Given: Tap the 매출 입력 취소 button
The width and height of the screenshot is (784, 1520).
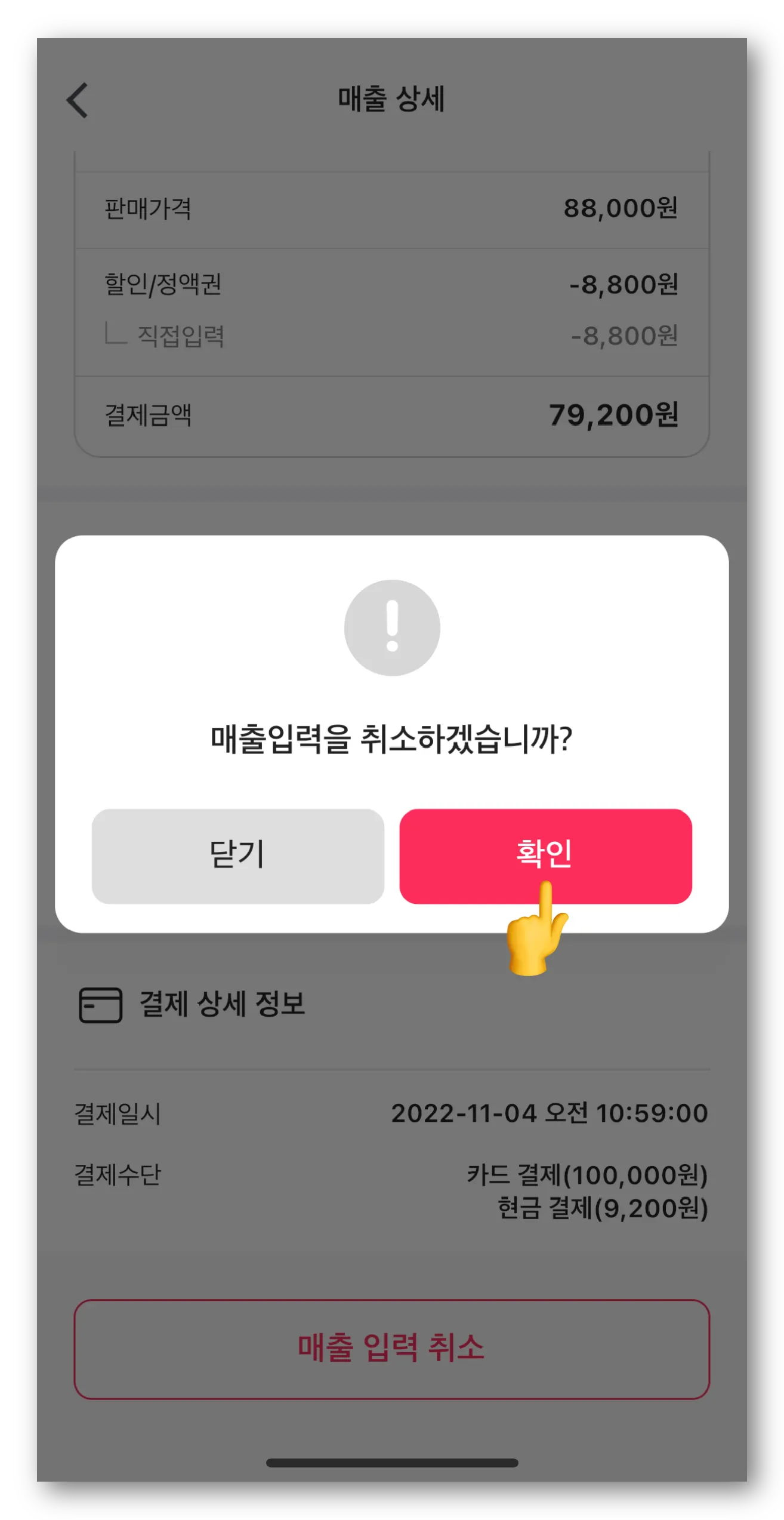Looking at the screenshot, I should tap(391, 1349).
